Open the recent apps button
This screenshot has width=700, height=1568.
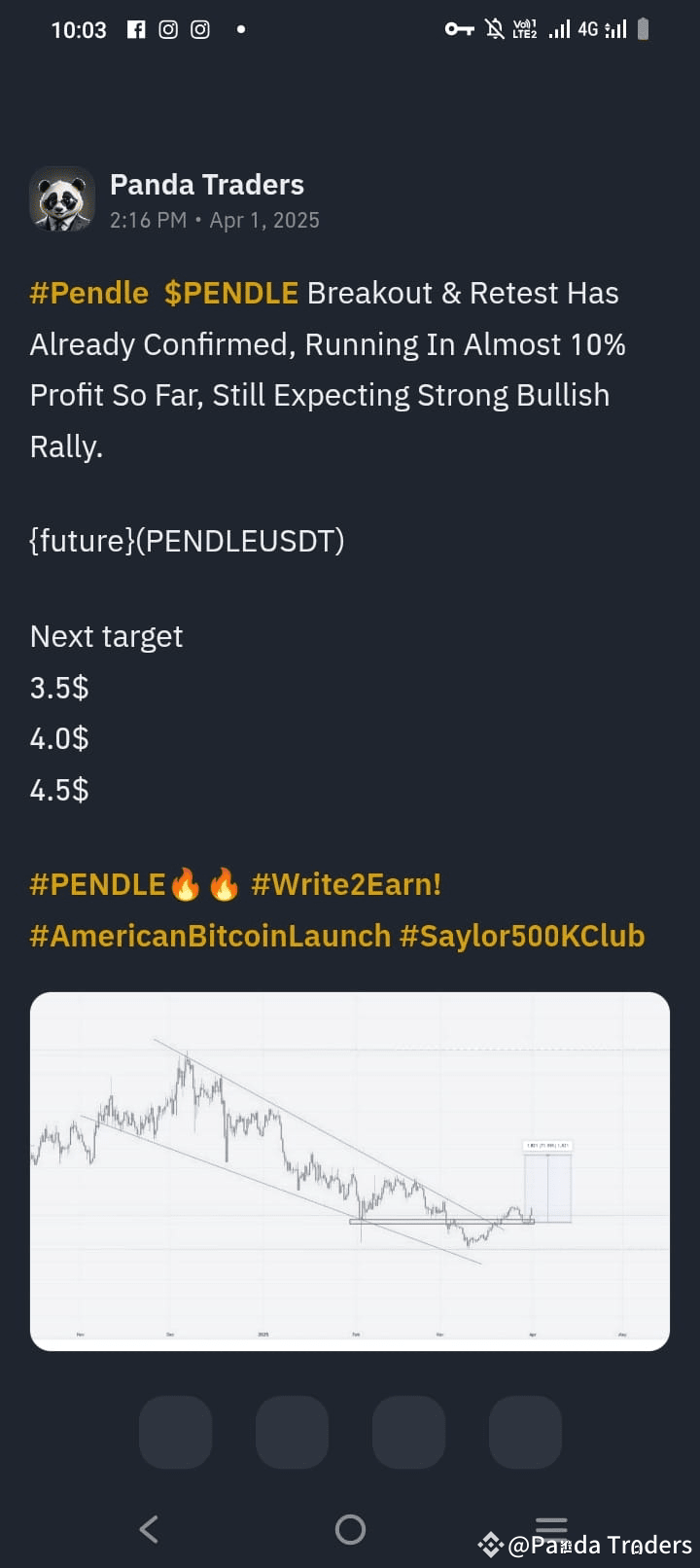click(x=551, y=1529)
